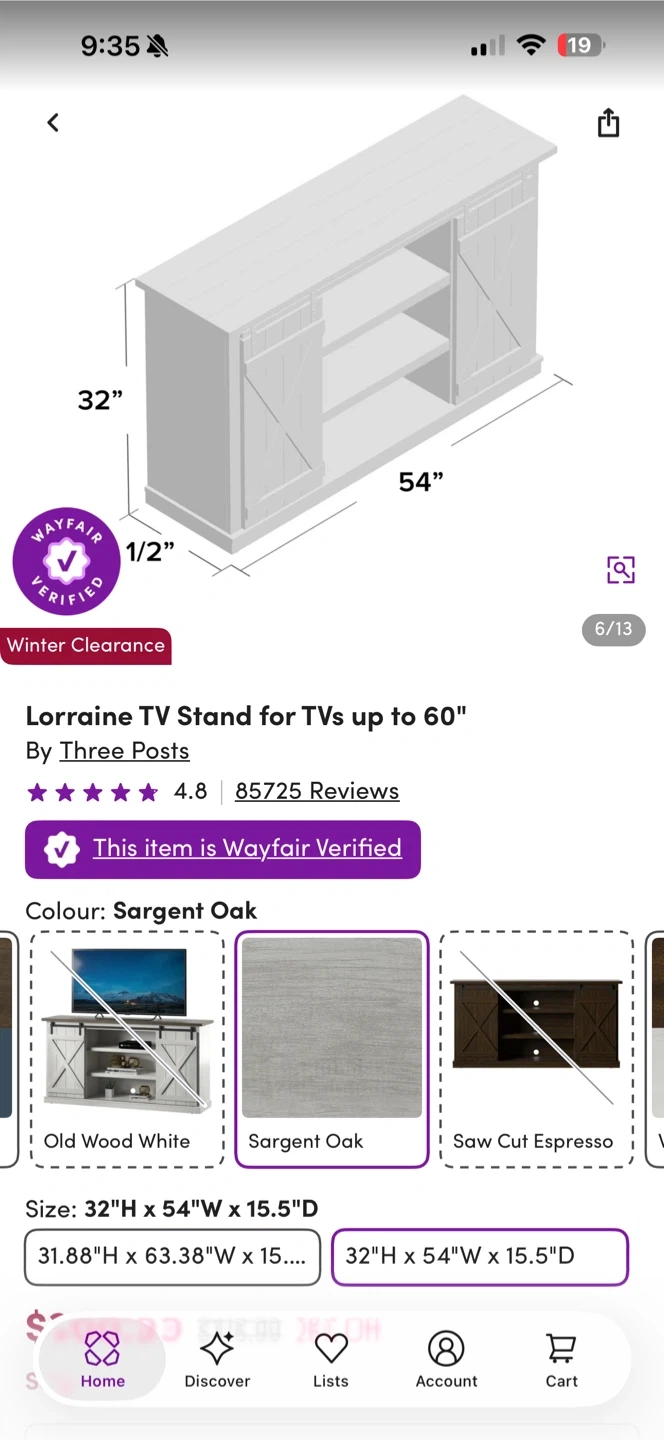The height and width of the screenshot is (1440, 664).
Task: Open the Three Posts brand link
Action: [124, 751]
